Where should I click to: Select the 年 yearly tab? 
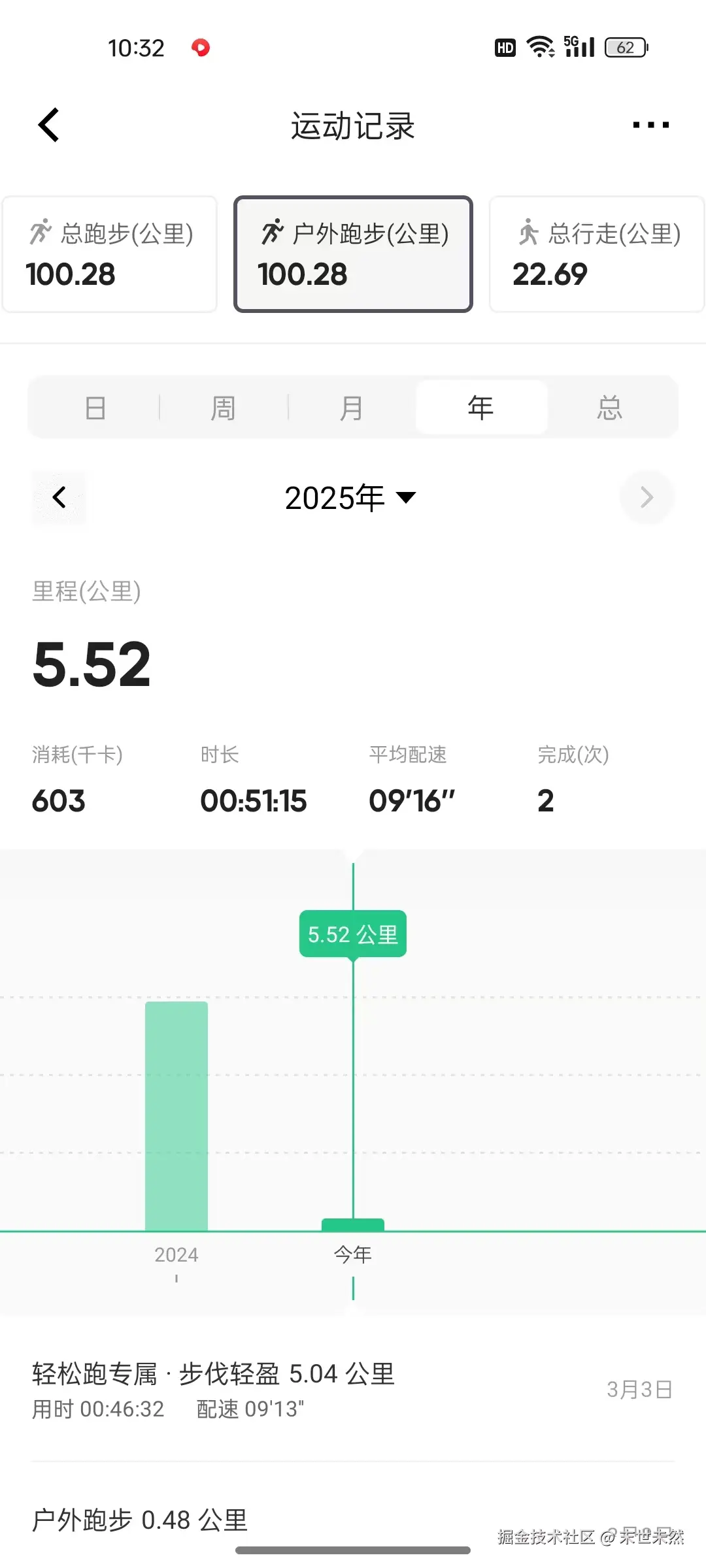(x=481, y=406)
